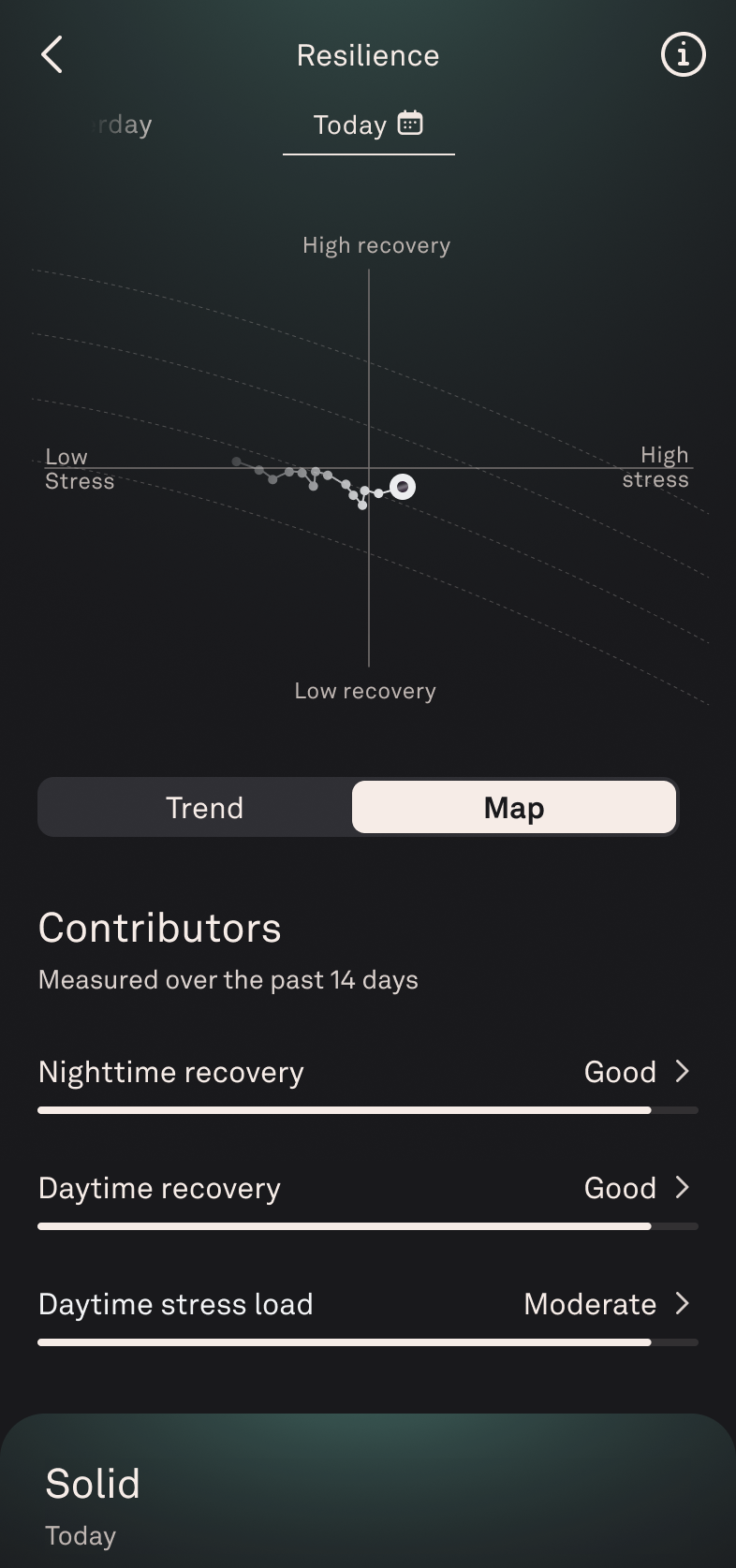The width and height of the screenshot is (736, 1568).
Task: Open Daytime stress load details
Action: [367, 1305]
